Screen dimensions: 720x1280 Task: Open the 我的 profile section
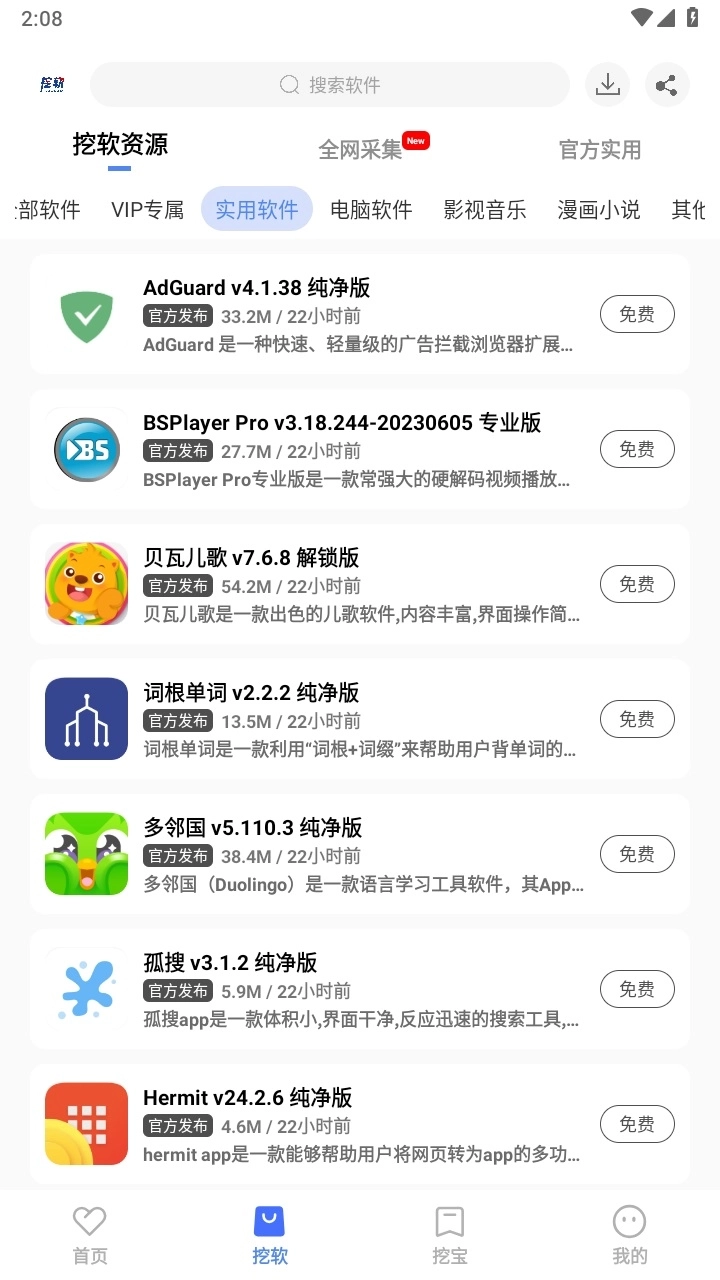629,1232
